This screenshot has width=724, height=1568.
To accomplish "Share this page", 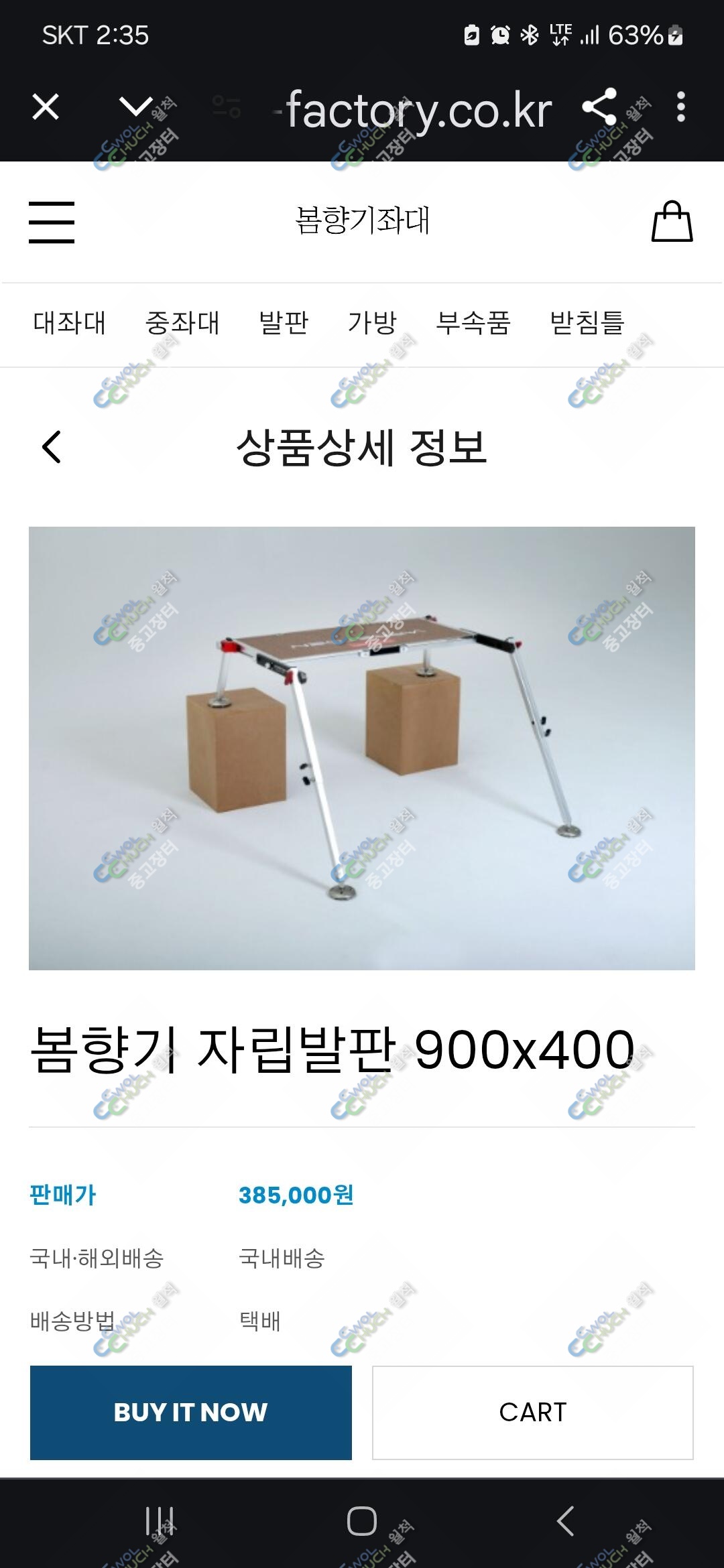I will 599,107.
